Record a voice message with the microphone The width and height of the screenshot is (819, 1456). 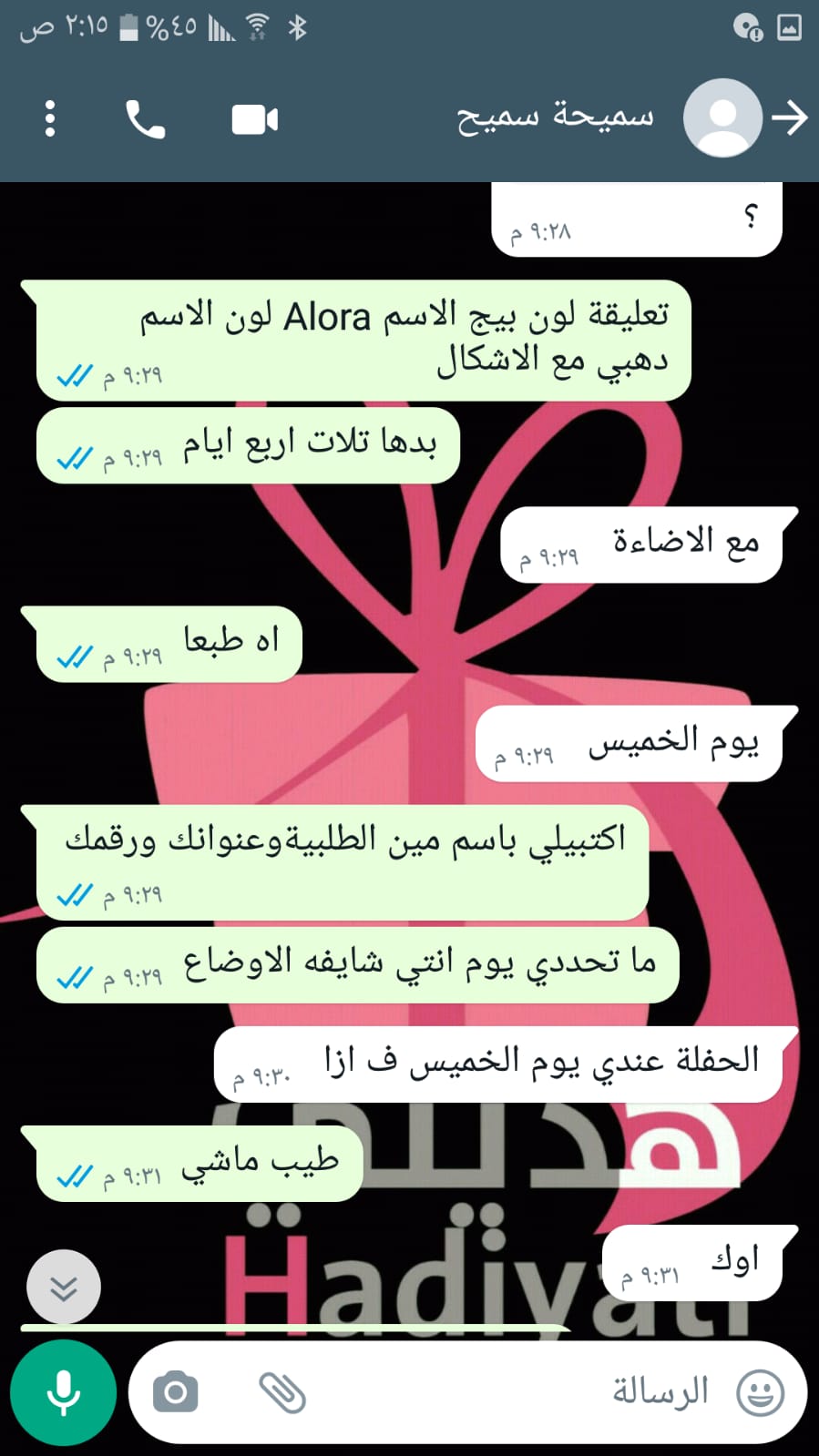tap(63, 1392)
